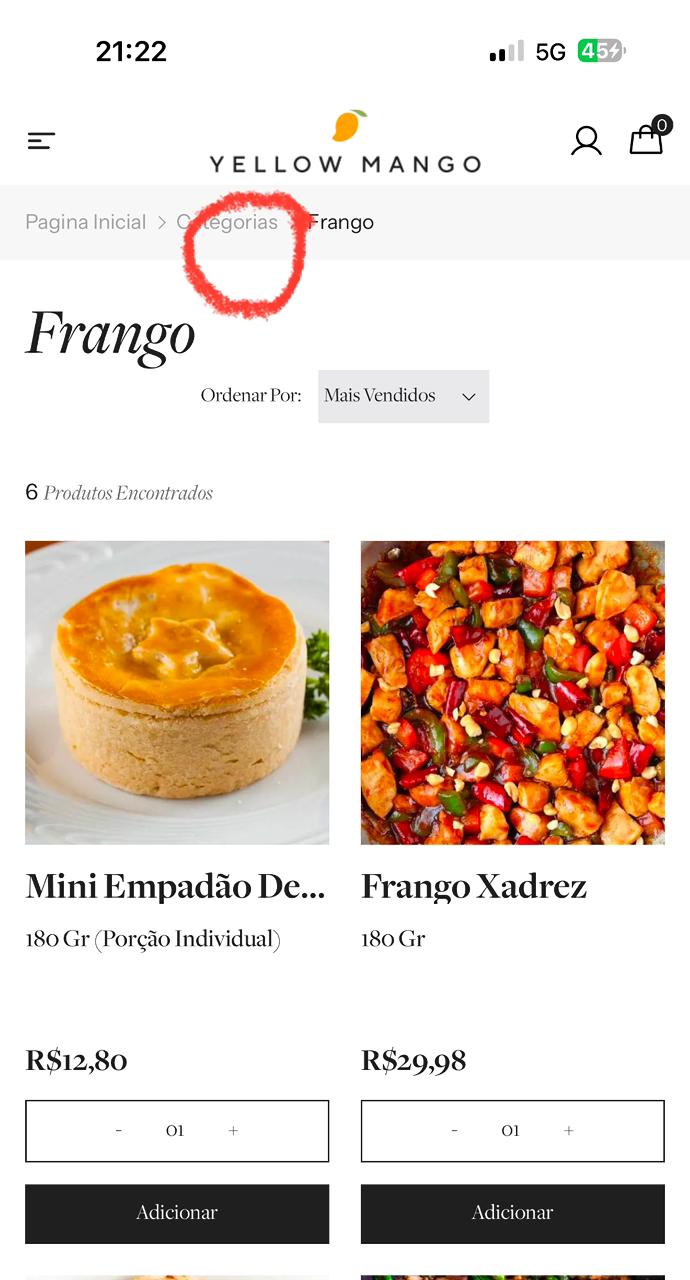Decrease Frango Xadrez quantity
Image resolution: width=690 pixels, height=1280 pixels.
pyautogui.click(x=455, y=1131)
